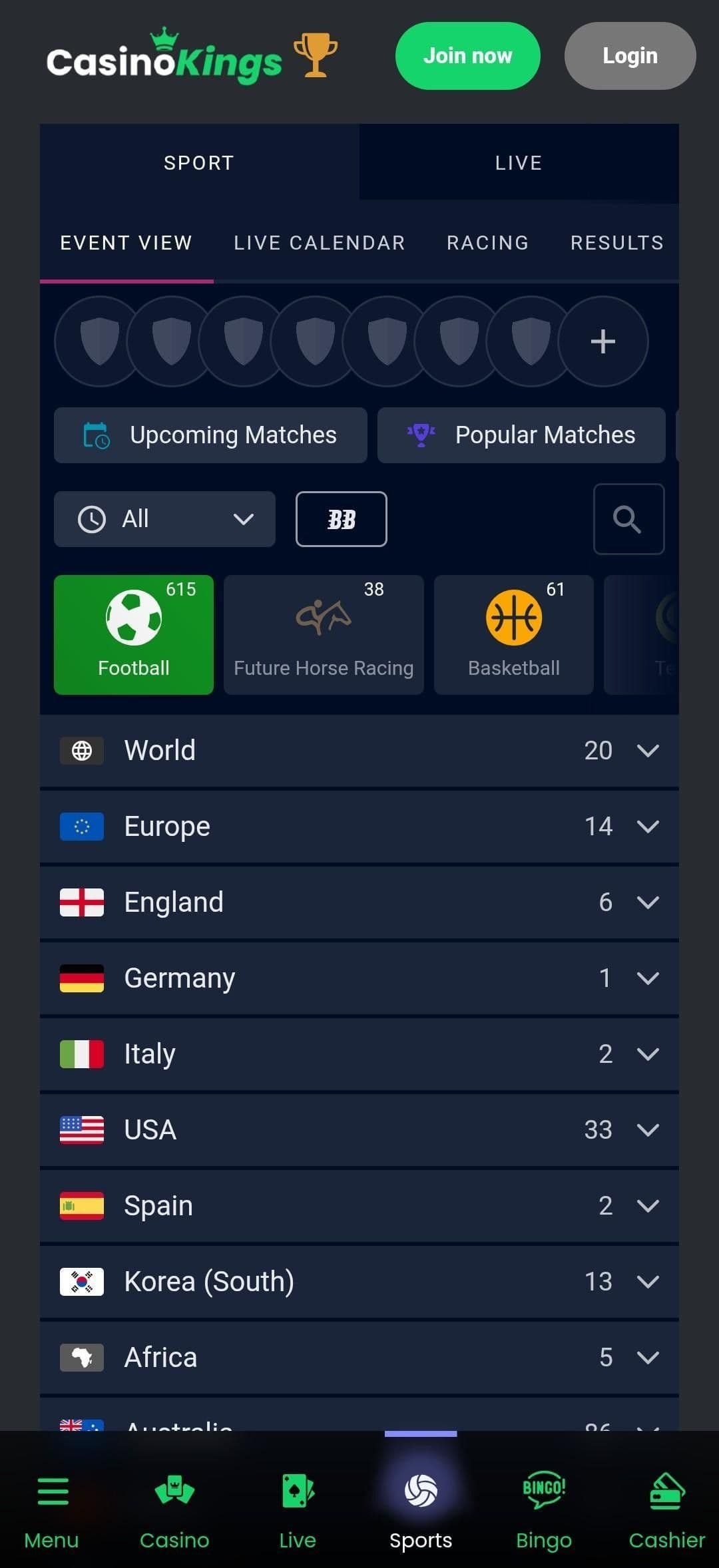Toggle the Upcoming Matches filter
The image size is (719, 1568).
pyautogui.click(x=210, y=435)
